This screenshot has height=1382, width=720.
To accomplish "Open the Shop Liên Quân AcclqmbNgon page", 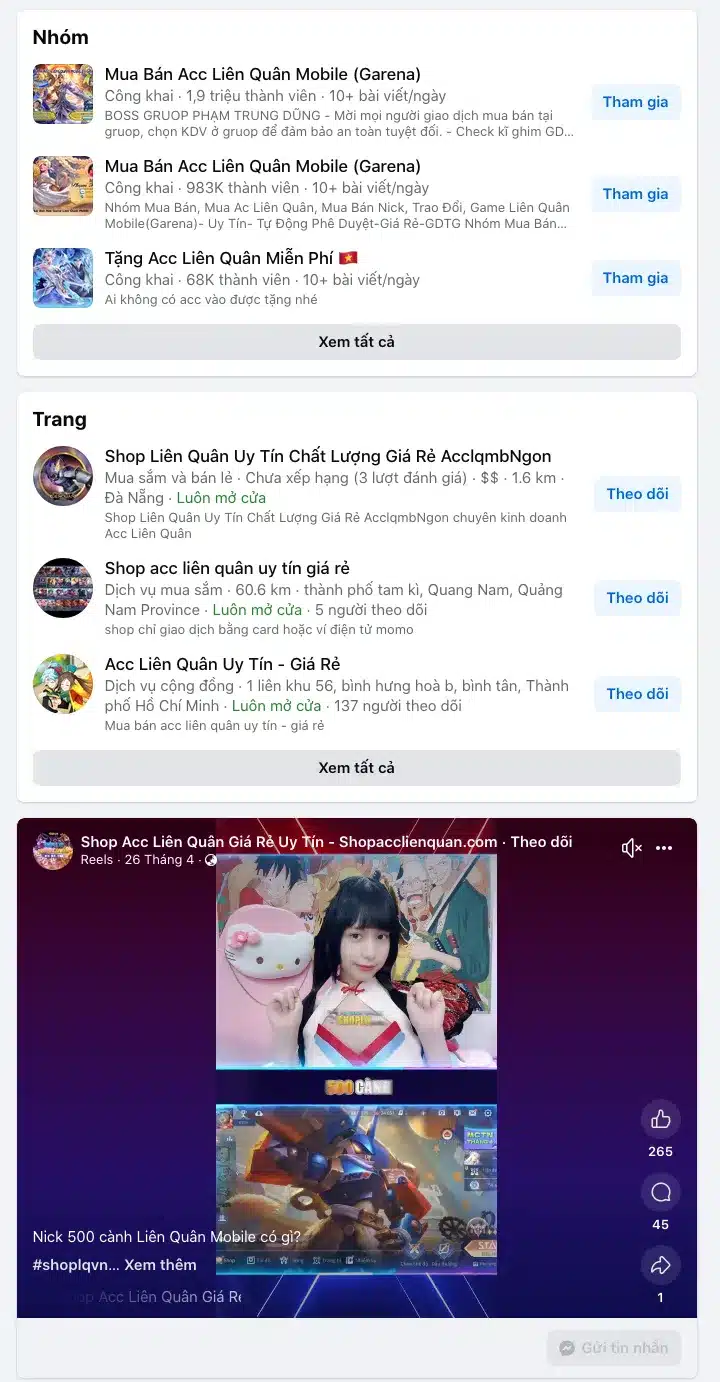I will pyautogui.click(x=328, y=456).
